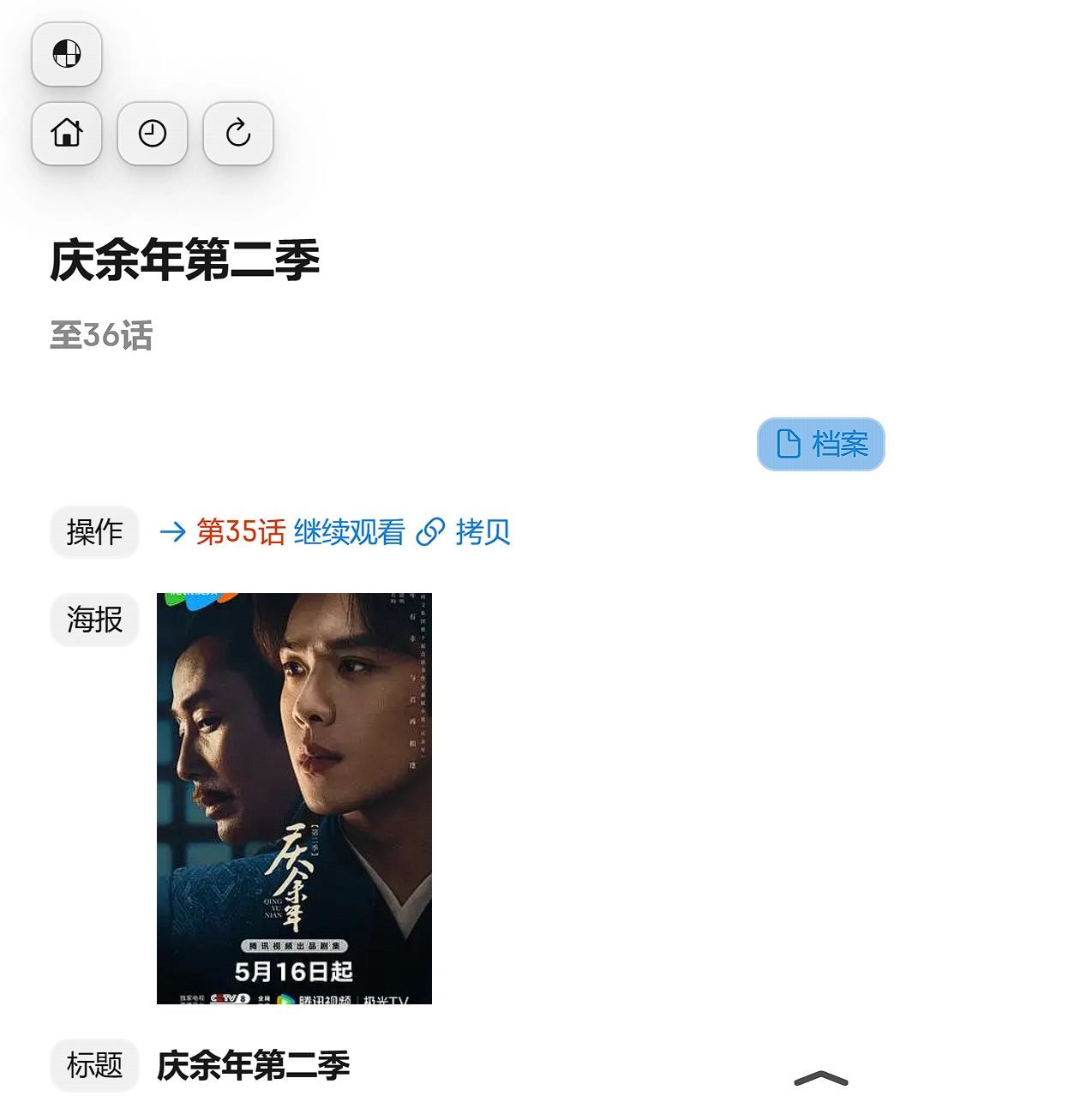Tap the theme contrast icon
Image resolution: width=1092 pixels, height=1114 pixels.
[67, 54]
